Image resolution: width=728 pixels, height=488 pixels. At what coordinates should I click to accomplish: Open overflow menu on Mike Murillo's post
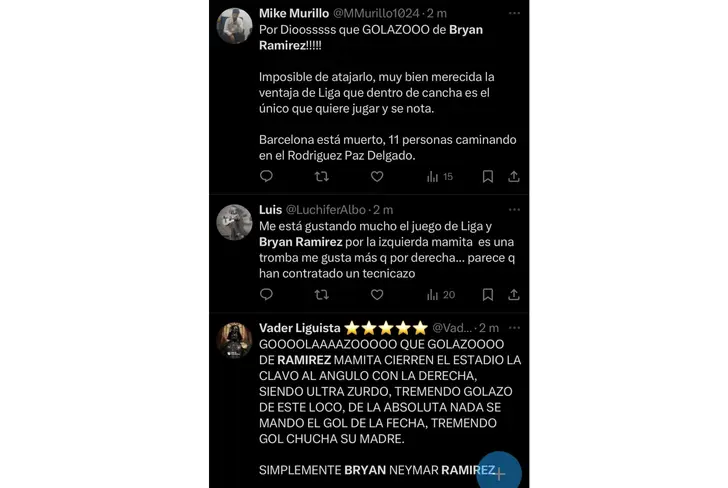pyautogui.click(x=514, y=13)
